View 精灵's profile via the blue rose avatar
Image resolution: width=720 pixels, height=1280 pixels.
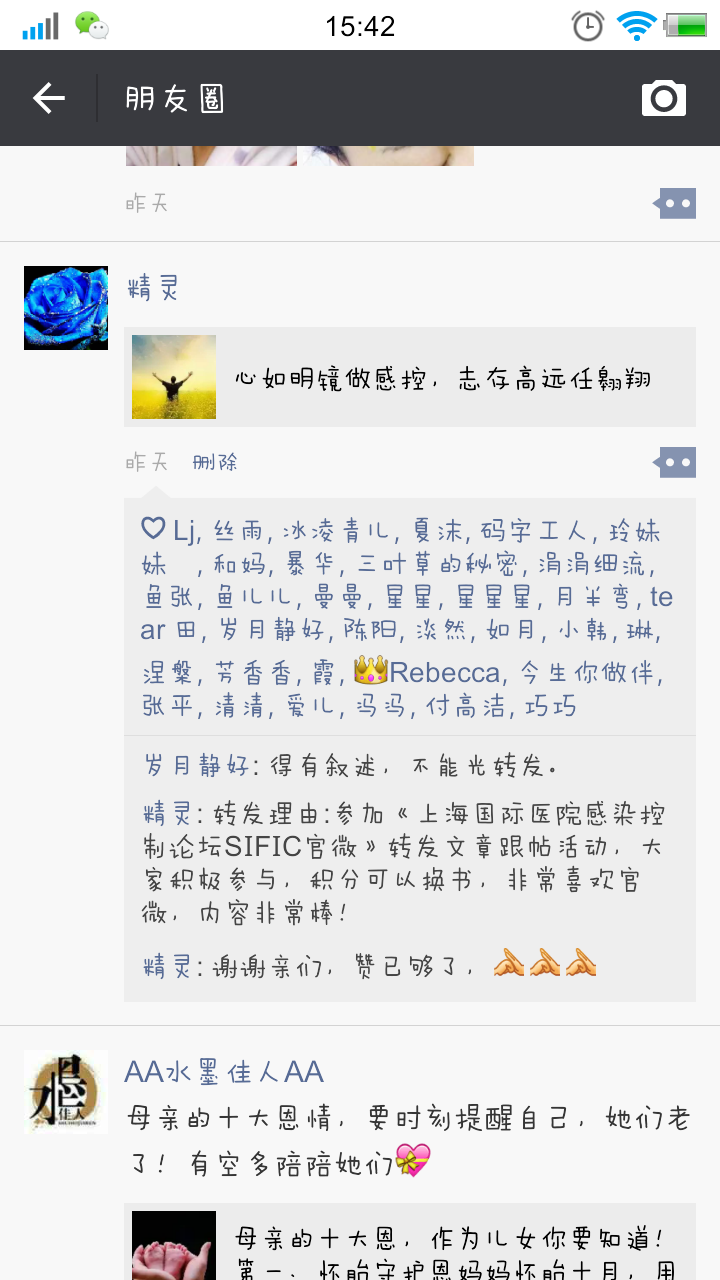click(66, 308)
